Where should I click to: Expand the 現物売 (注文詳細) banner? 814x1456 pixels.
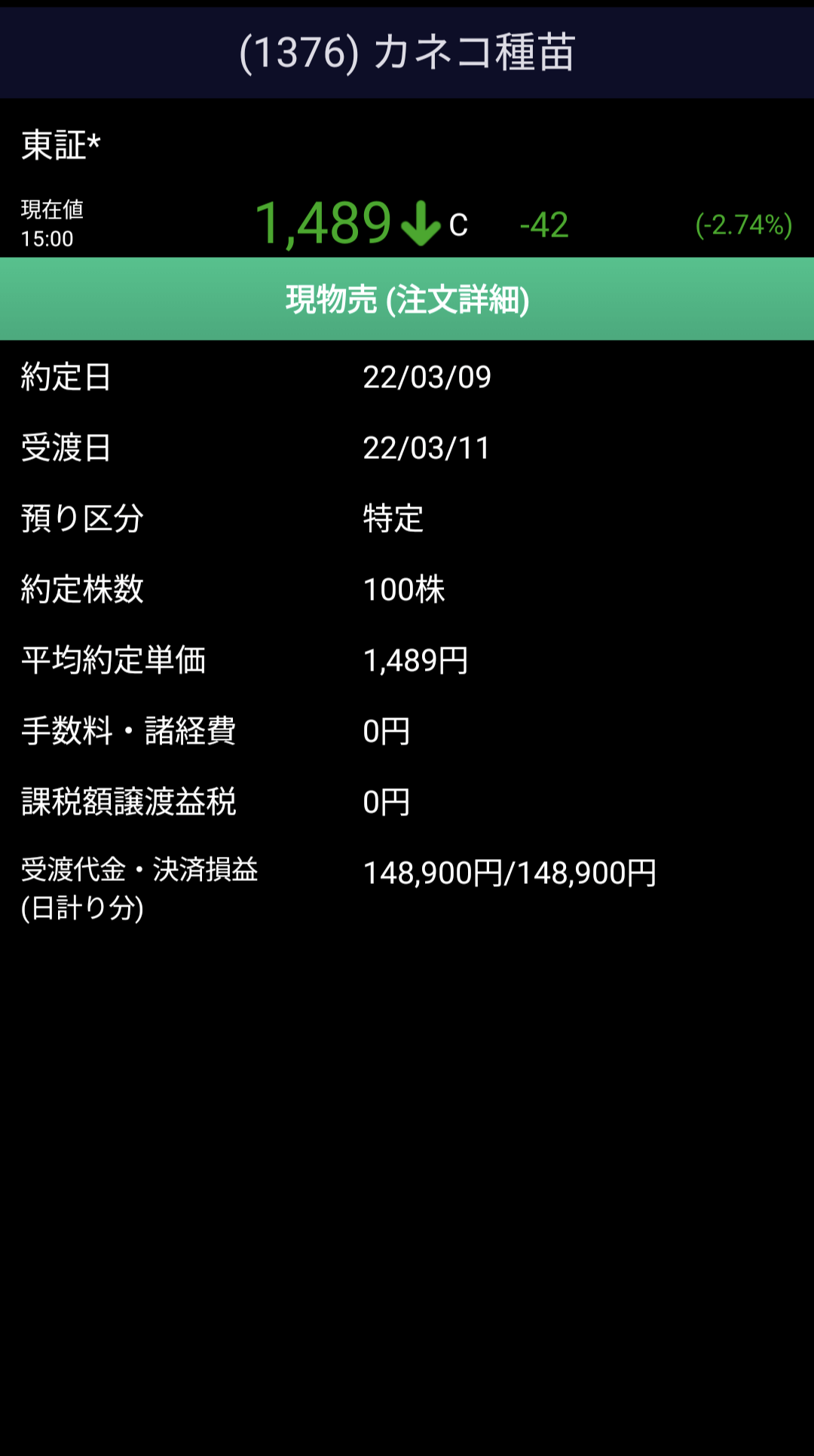tap(407, 298)
